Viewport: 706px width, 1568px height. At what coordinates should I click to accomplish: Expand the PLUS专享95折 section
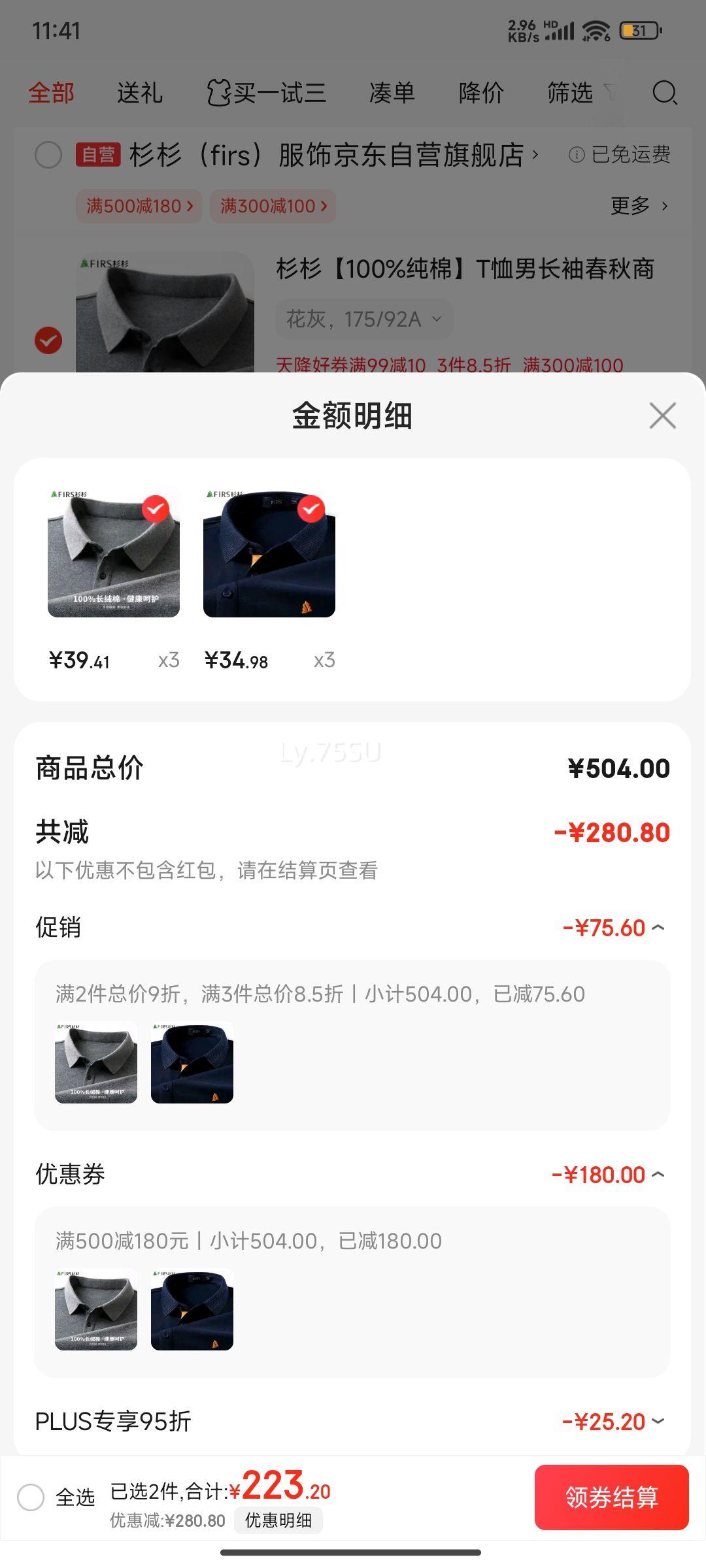click(x=658, y=1421)
